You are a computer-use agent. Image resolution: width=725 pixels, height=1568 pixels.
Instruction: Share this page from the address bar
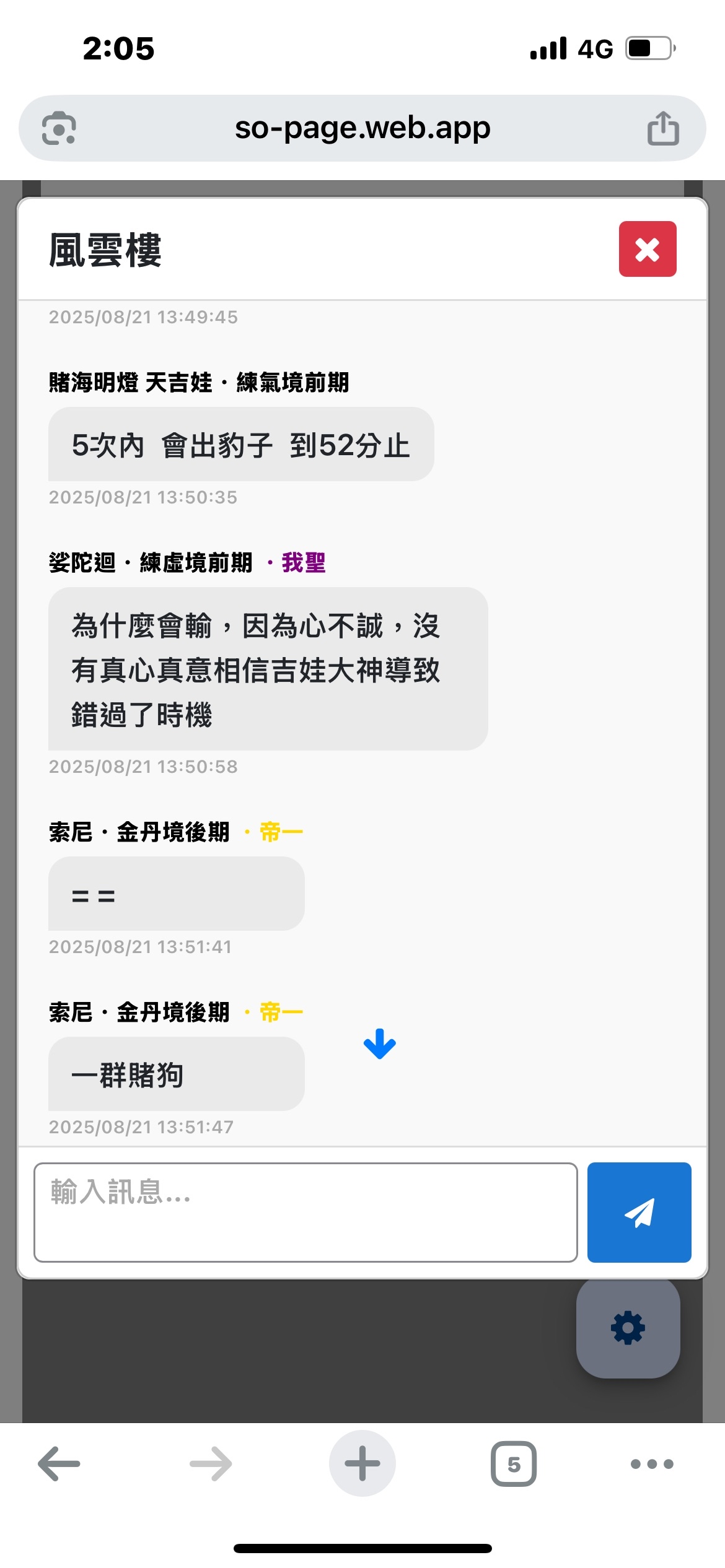point(663,128)
